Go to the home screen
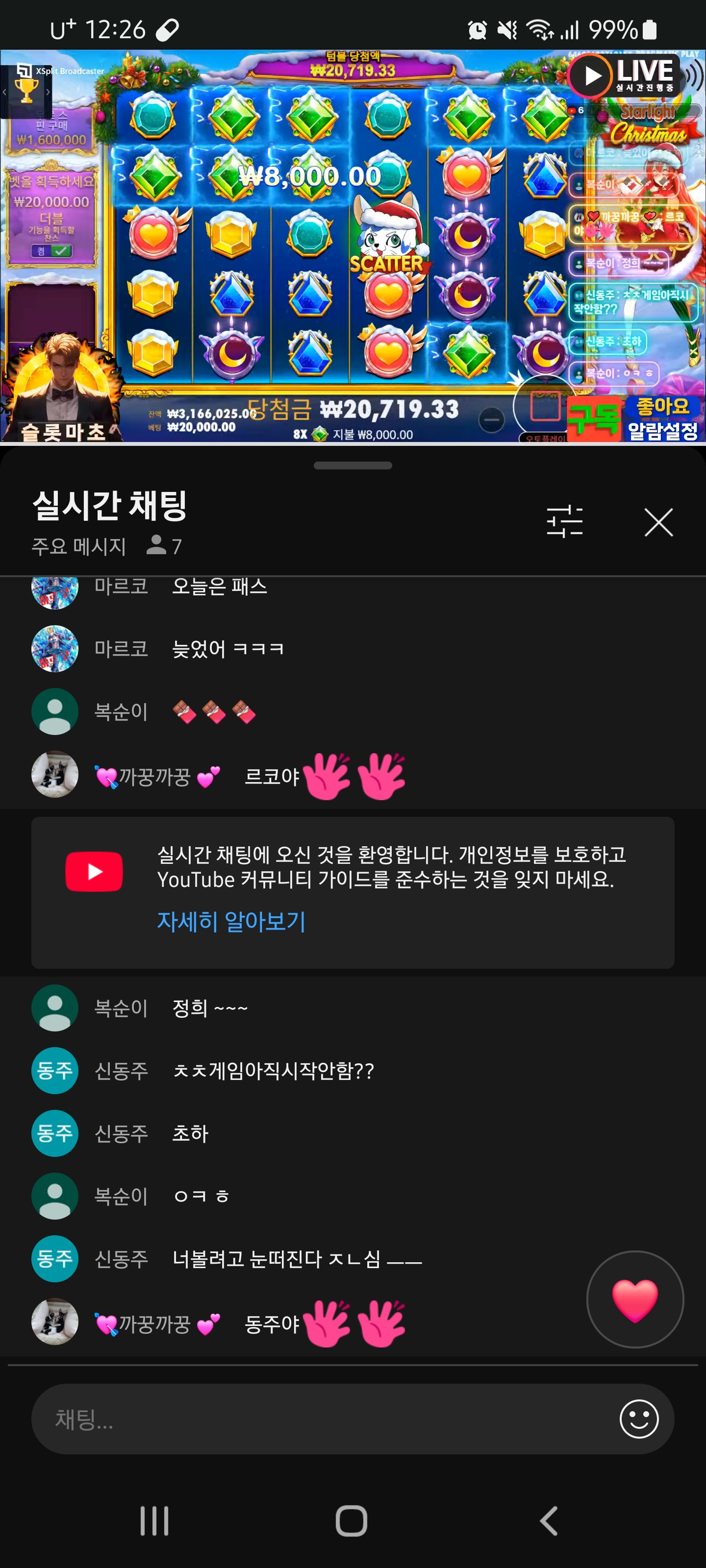706x1568 pixels. tap(352, 1520)
